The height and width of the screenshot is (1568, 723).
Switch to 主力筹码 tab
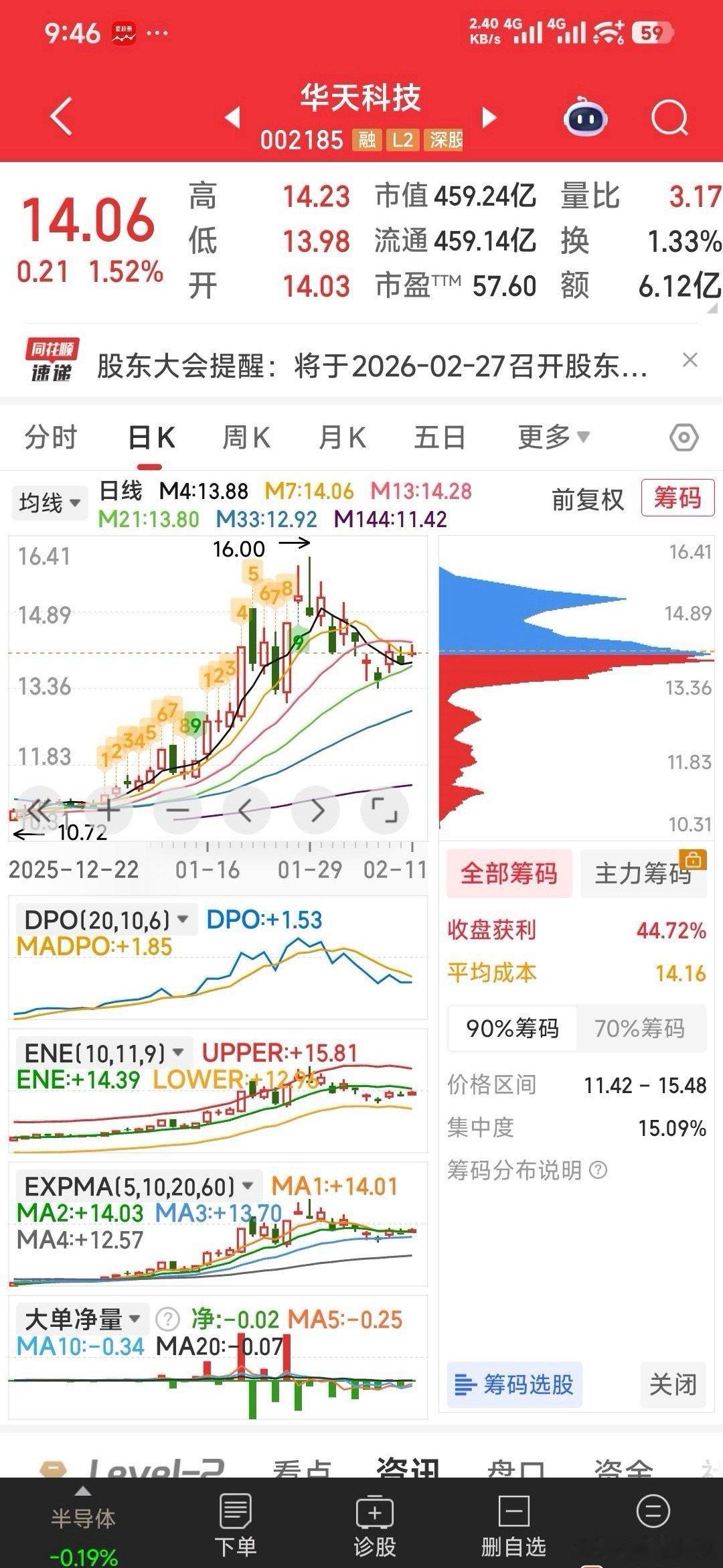click(x=643, y=873)
